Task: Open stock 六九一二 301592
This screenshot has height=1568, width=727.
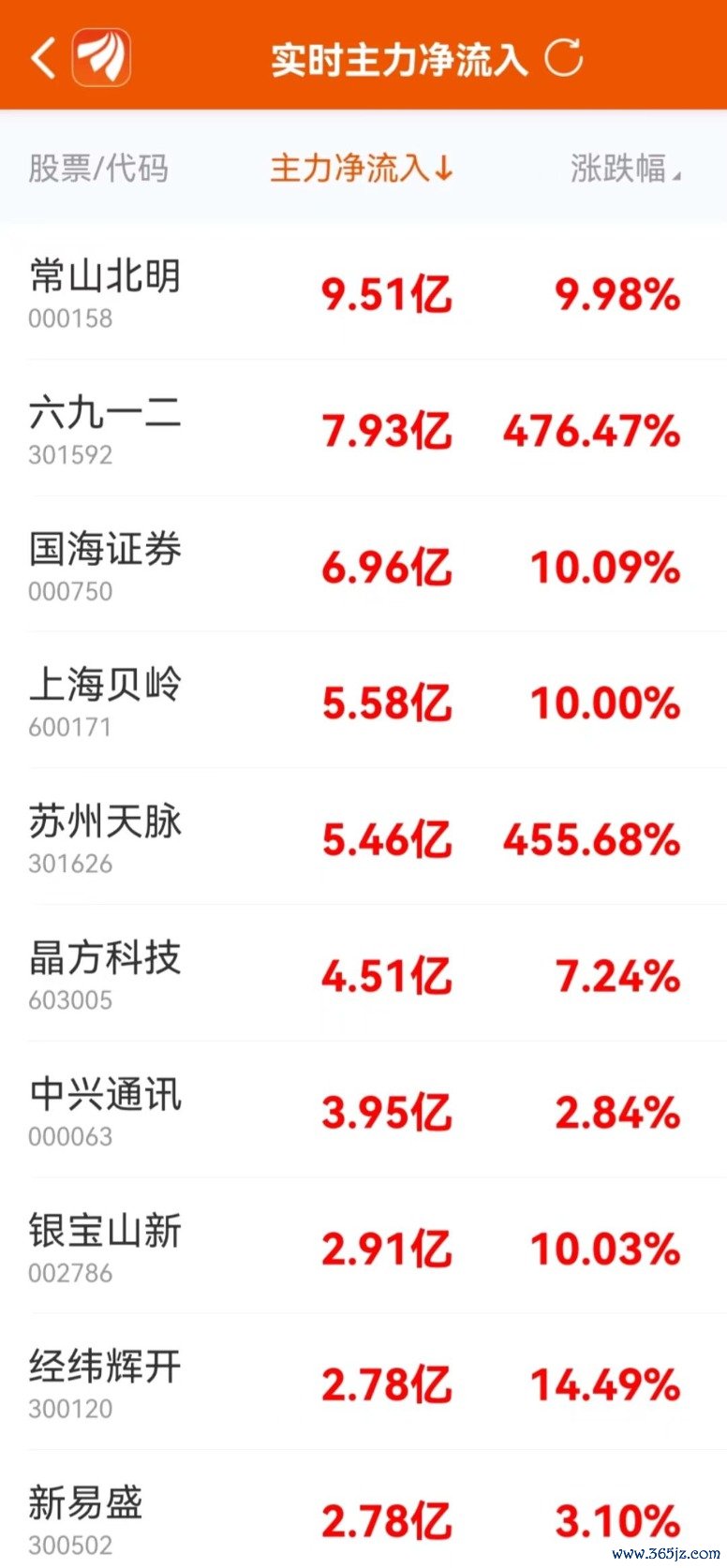Action: (x=363, y=429)
